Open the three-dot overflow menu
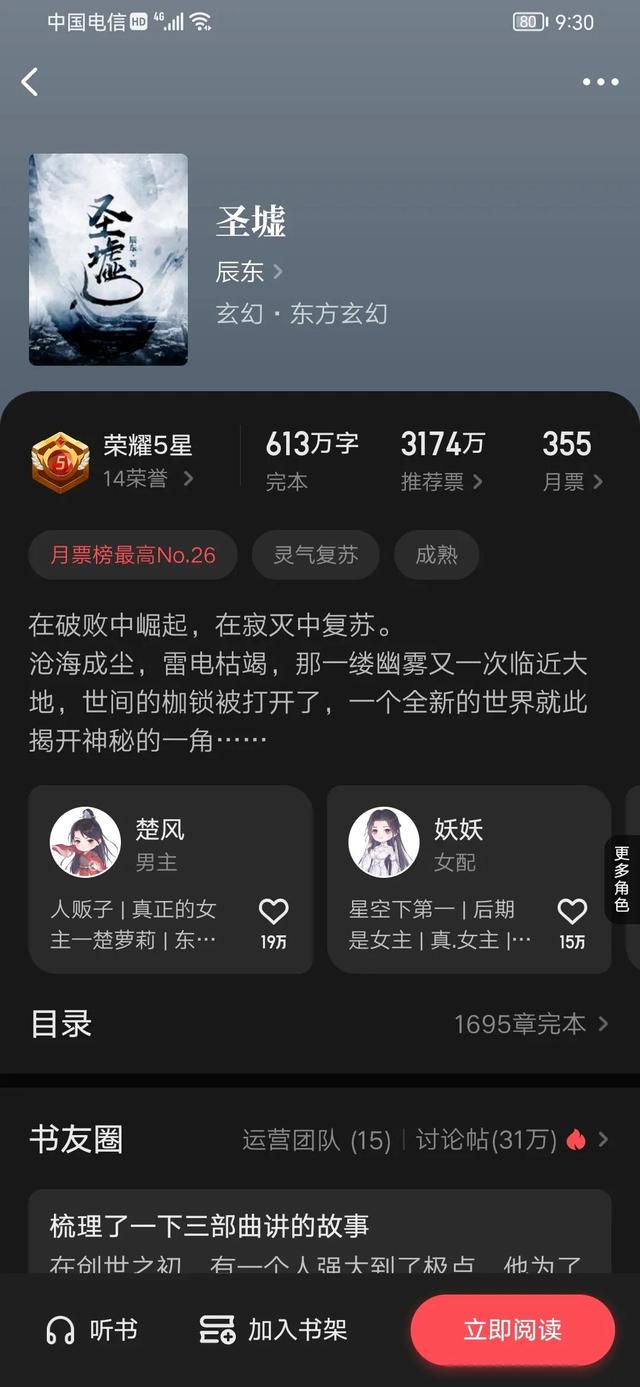 (600, 82)
